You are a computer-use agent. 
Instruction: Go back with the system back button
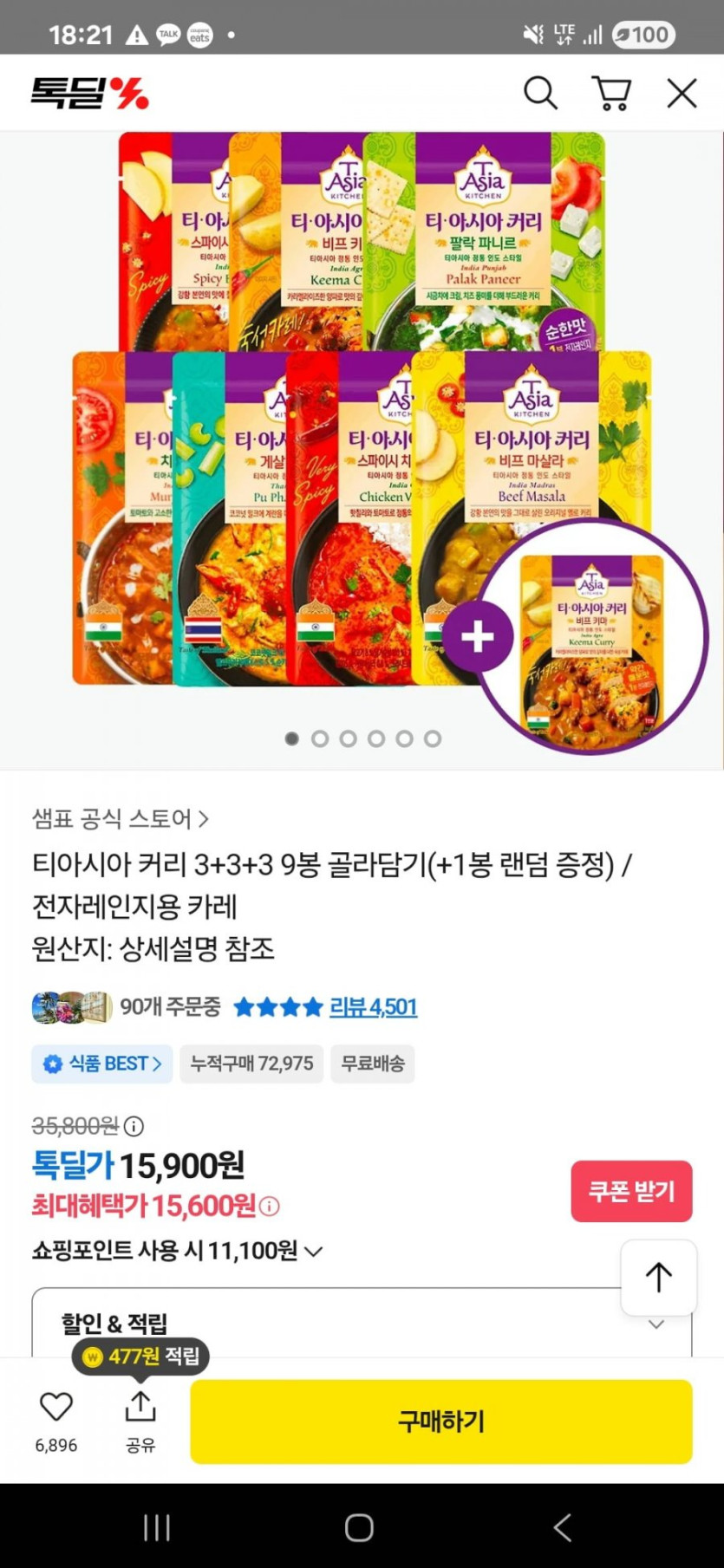[x=562, y=1527]
